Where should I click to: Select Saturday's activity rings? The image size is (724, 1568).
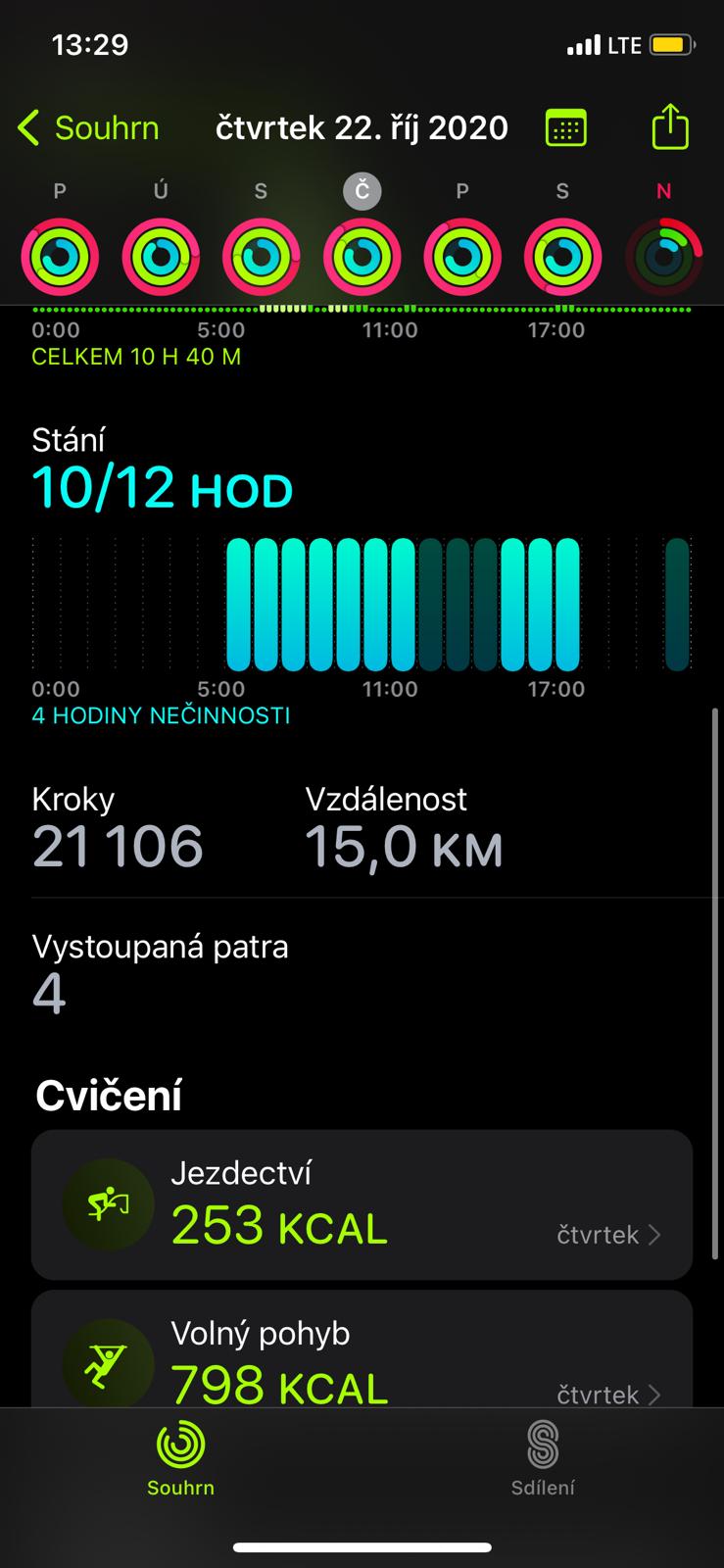pos(563,258)
